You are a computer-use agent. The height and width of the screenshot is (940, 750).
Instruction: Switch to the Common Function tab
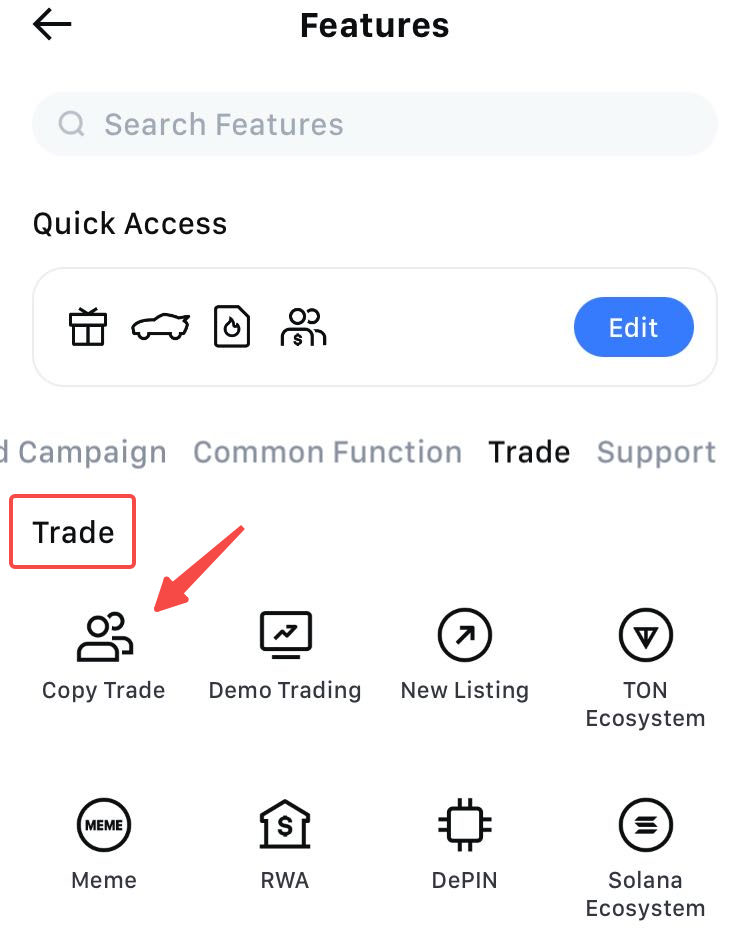tap(327, 452)
